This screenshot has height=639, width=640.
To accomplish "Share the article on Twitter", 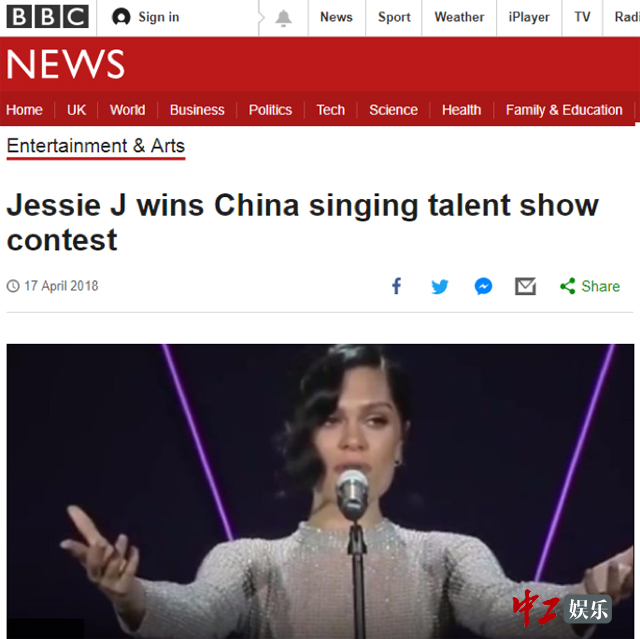I will [439, 287].
